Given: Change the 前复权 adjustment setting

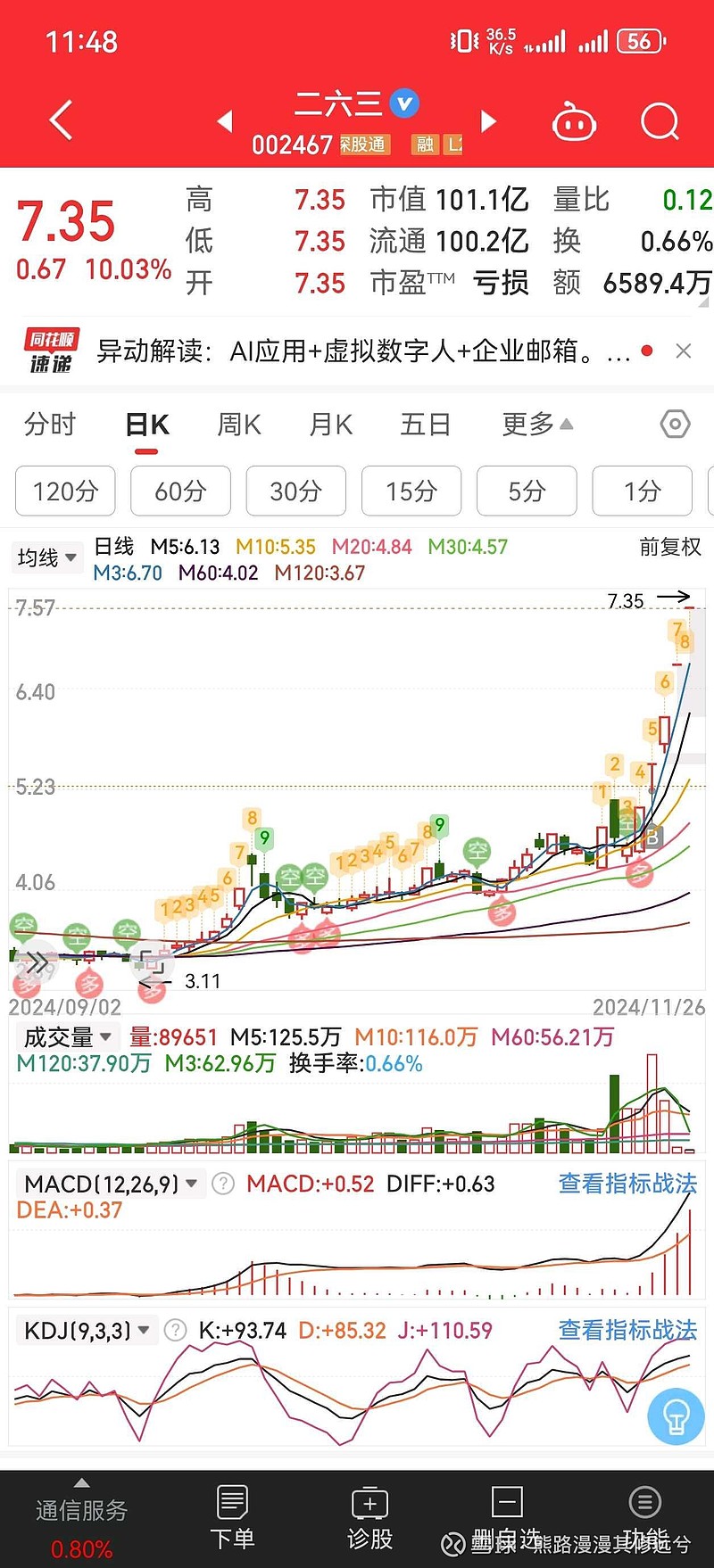Looking at the screenshot, I should click(x=670, y=547).
